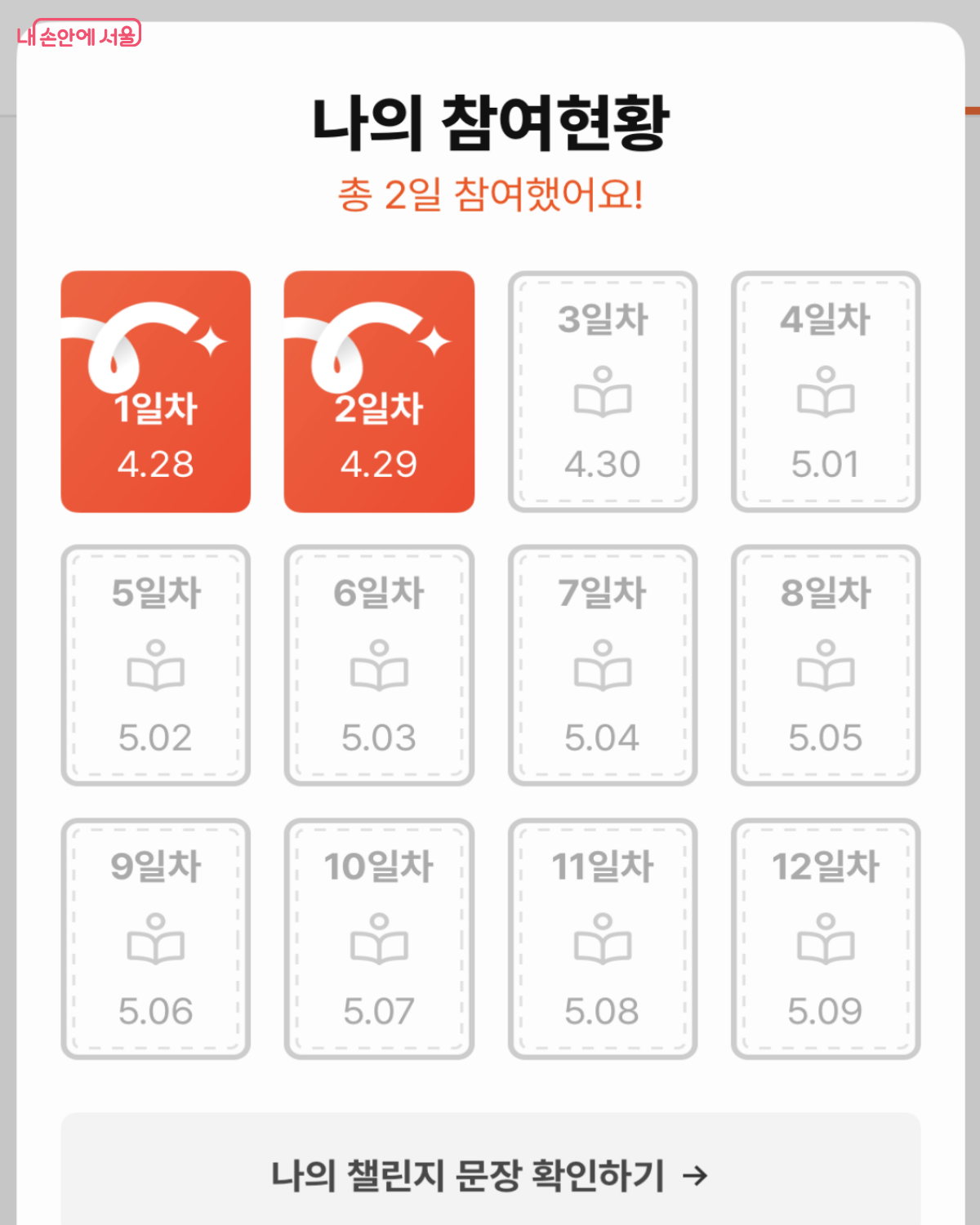
Task: Open 나의 챌린지 문장 확인하기
Action: point(490,1174)
